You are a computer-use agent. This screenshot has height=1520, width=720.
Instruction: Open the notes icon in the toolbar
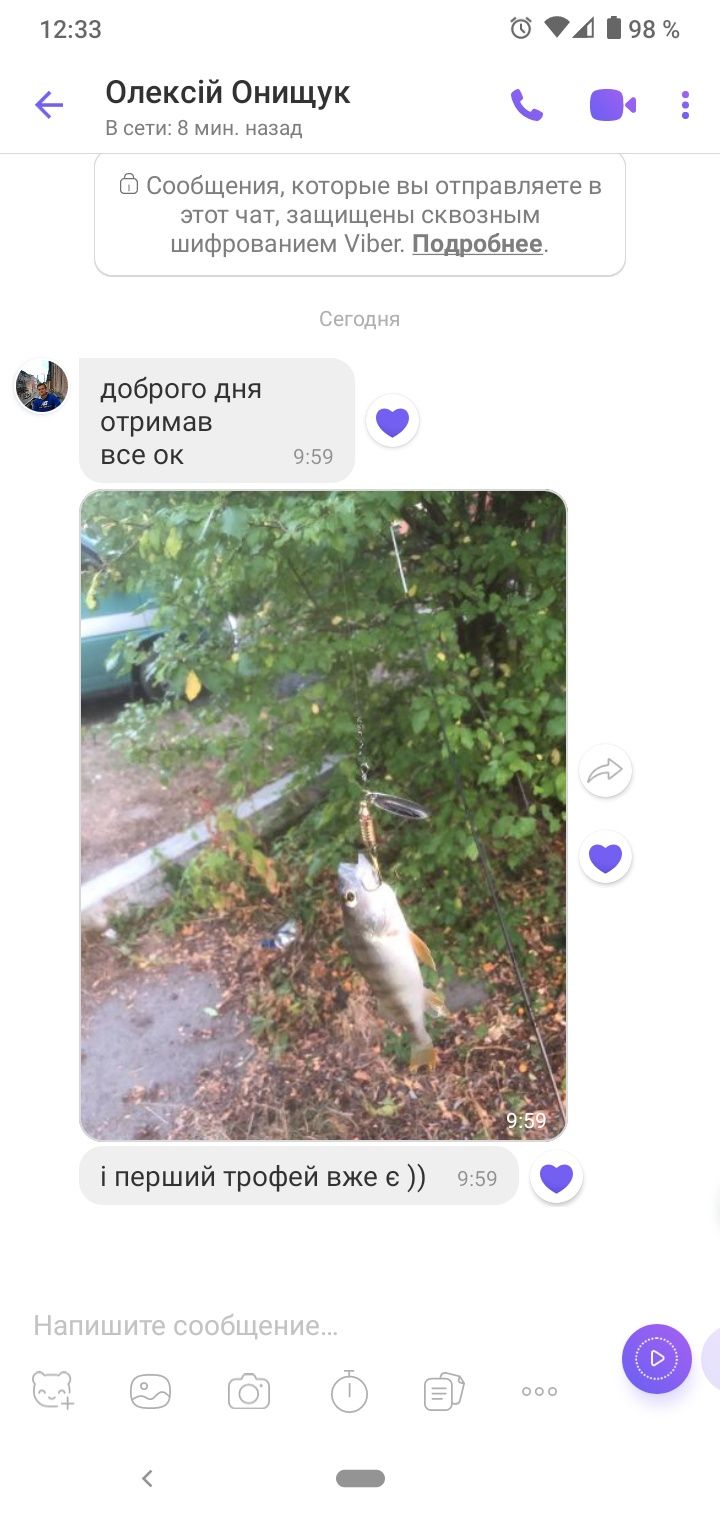(444, 1391)
